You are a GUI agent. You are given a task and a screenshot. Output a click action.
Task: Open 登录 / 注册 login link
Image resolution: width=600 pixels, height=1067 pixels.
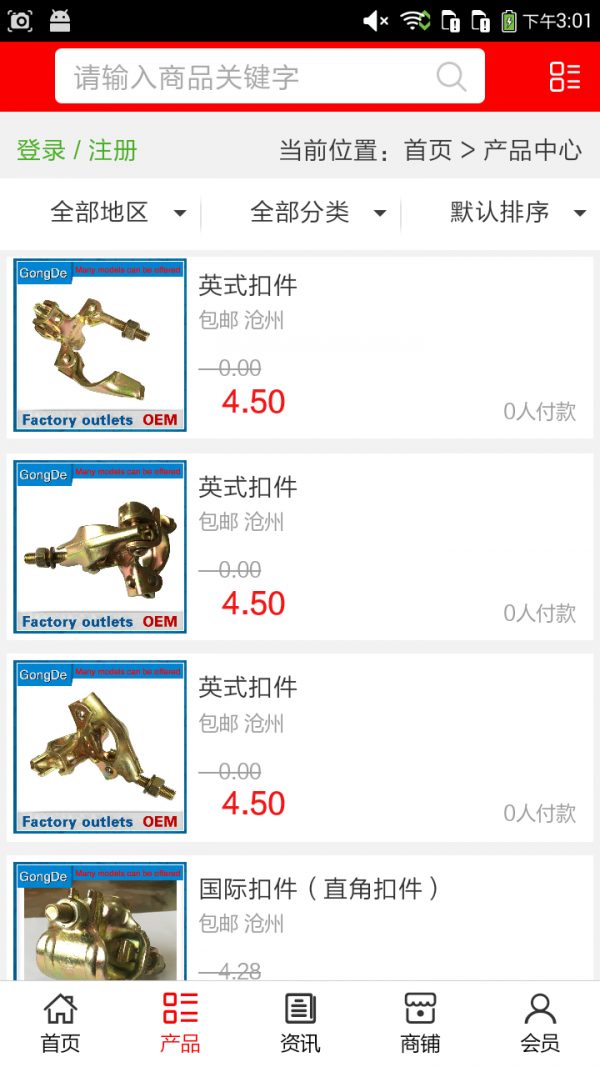(x=77, y=151)
